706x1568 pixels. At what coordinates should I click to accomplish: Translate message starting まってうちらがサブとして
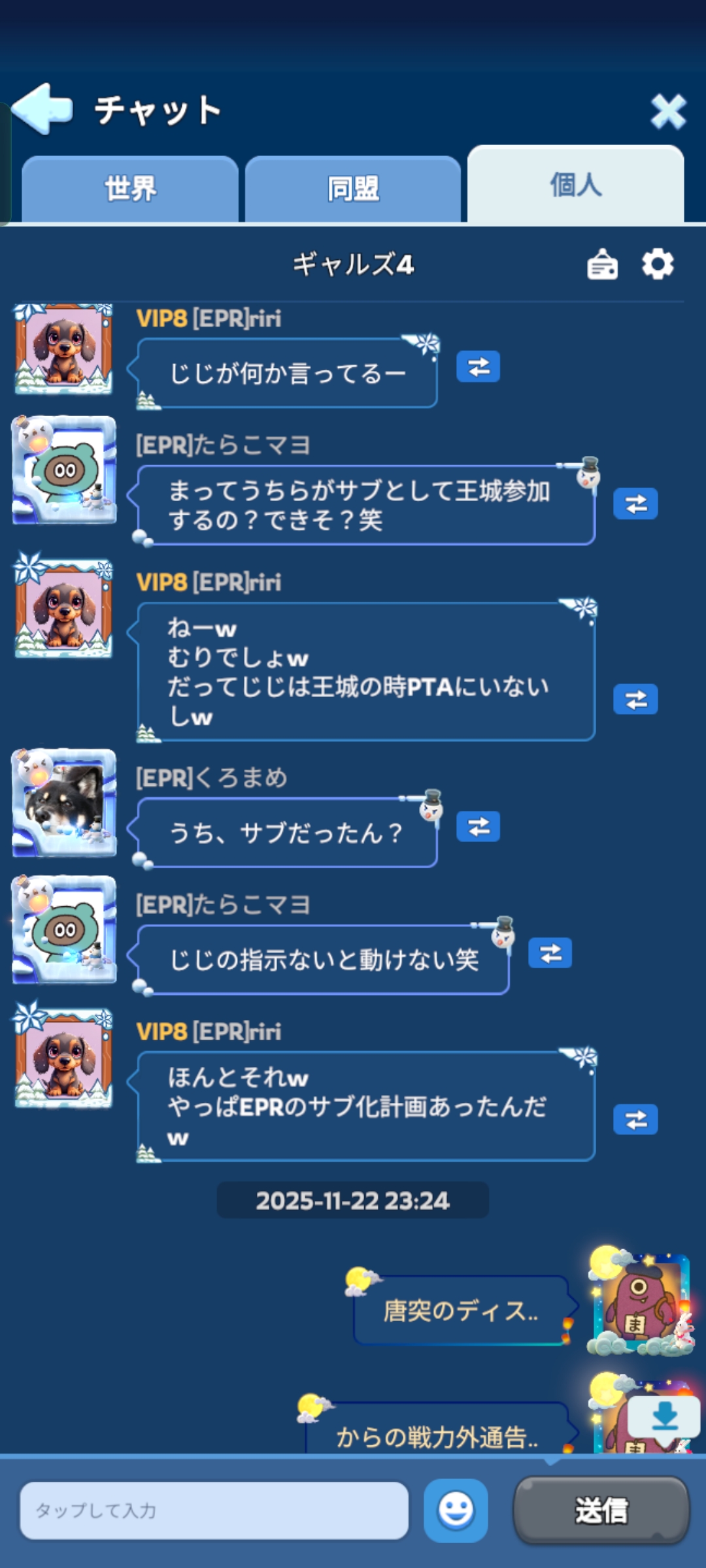[635, 504]
